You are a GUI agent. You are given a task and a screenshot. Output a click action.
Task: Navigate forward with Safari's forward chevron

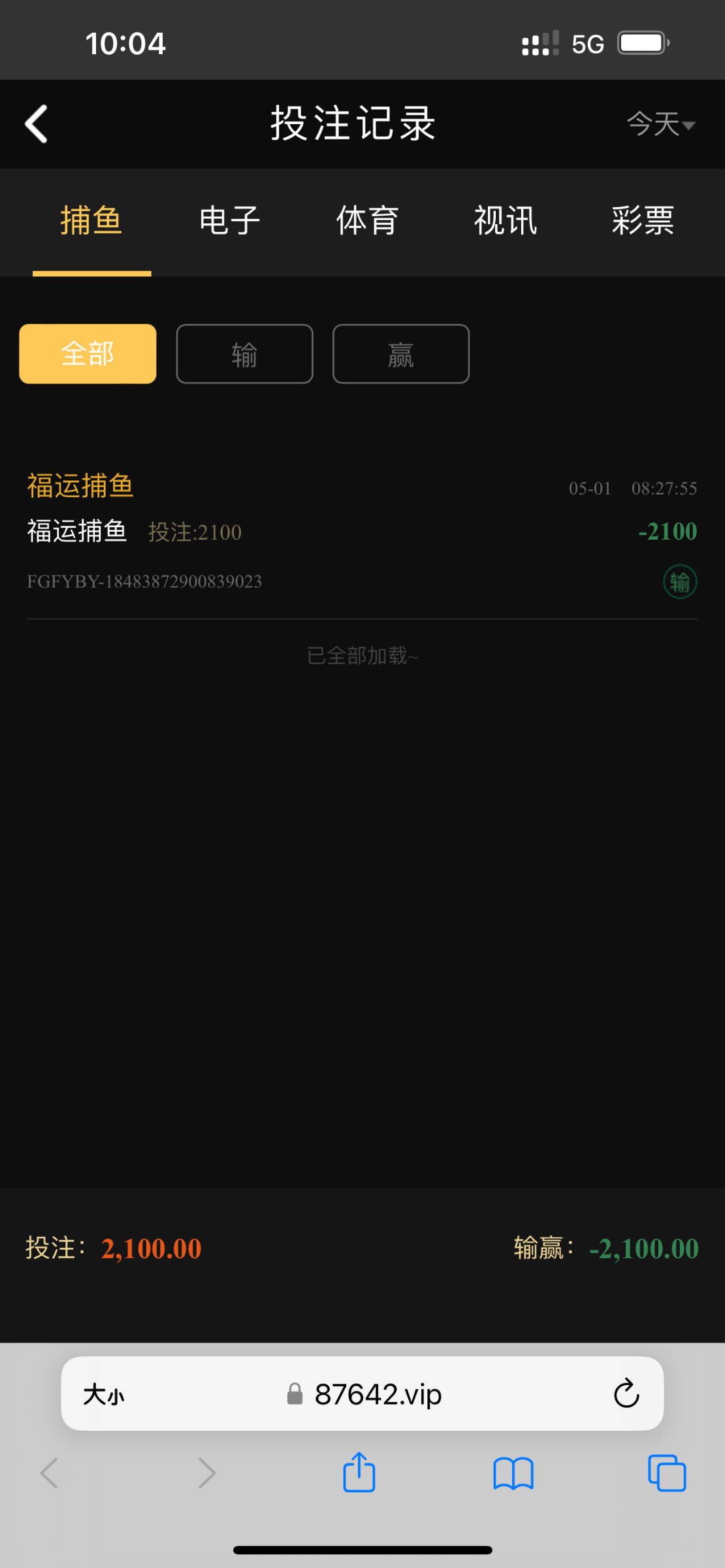tap(206, 1473)
